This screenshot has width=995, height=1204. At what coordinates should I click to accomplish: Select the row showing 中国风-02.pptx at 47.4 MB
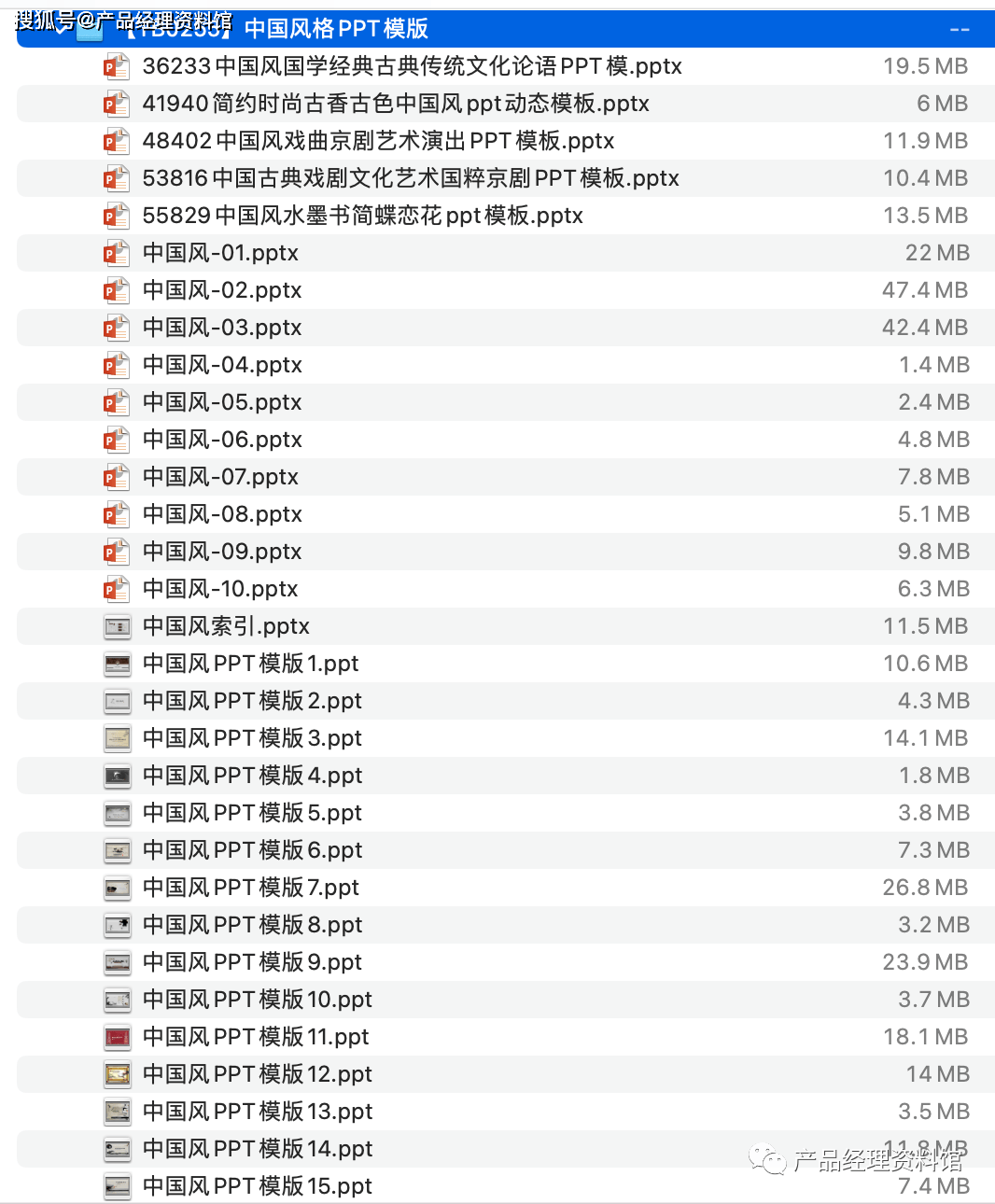[497, 290]
